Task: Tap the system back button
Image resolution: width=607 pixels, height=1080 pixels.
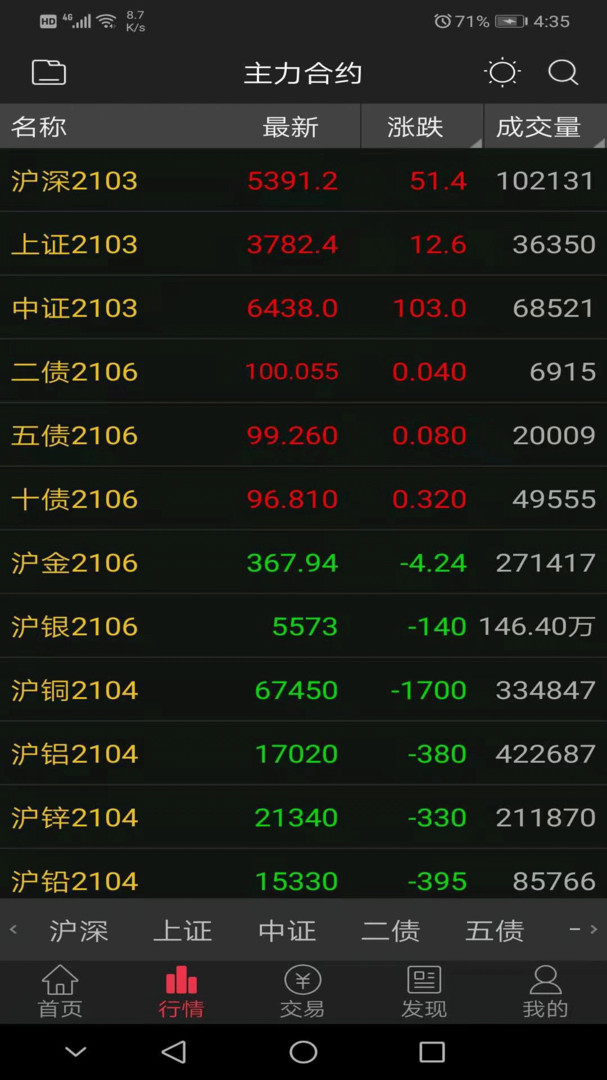Action: tap(174, 1052)
